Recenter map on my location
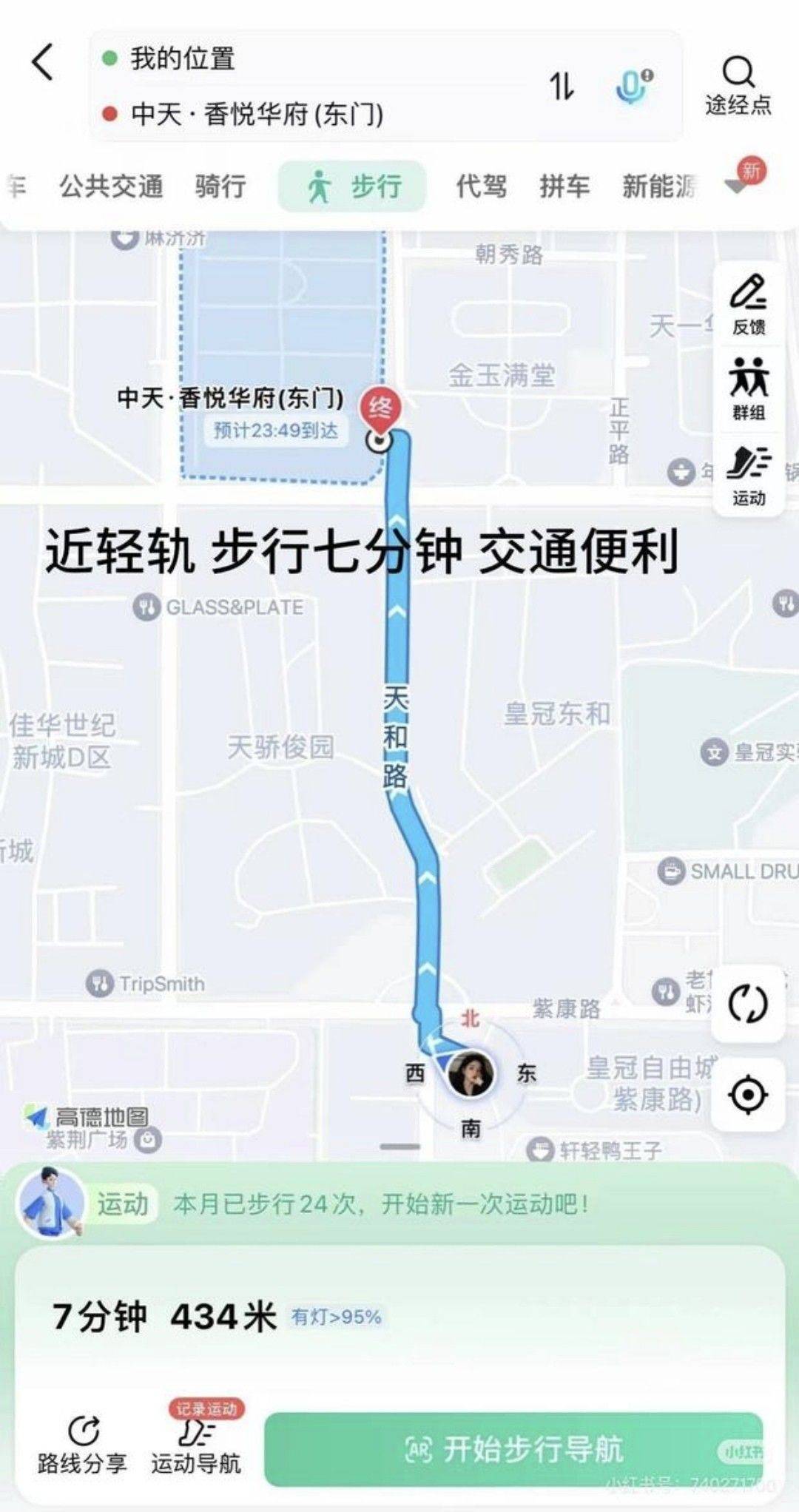 pos(748,1094)
